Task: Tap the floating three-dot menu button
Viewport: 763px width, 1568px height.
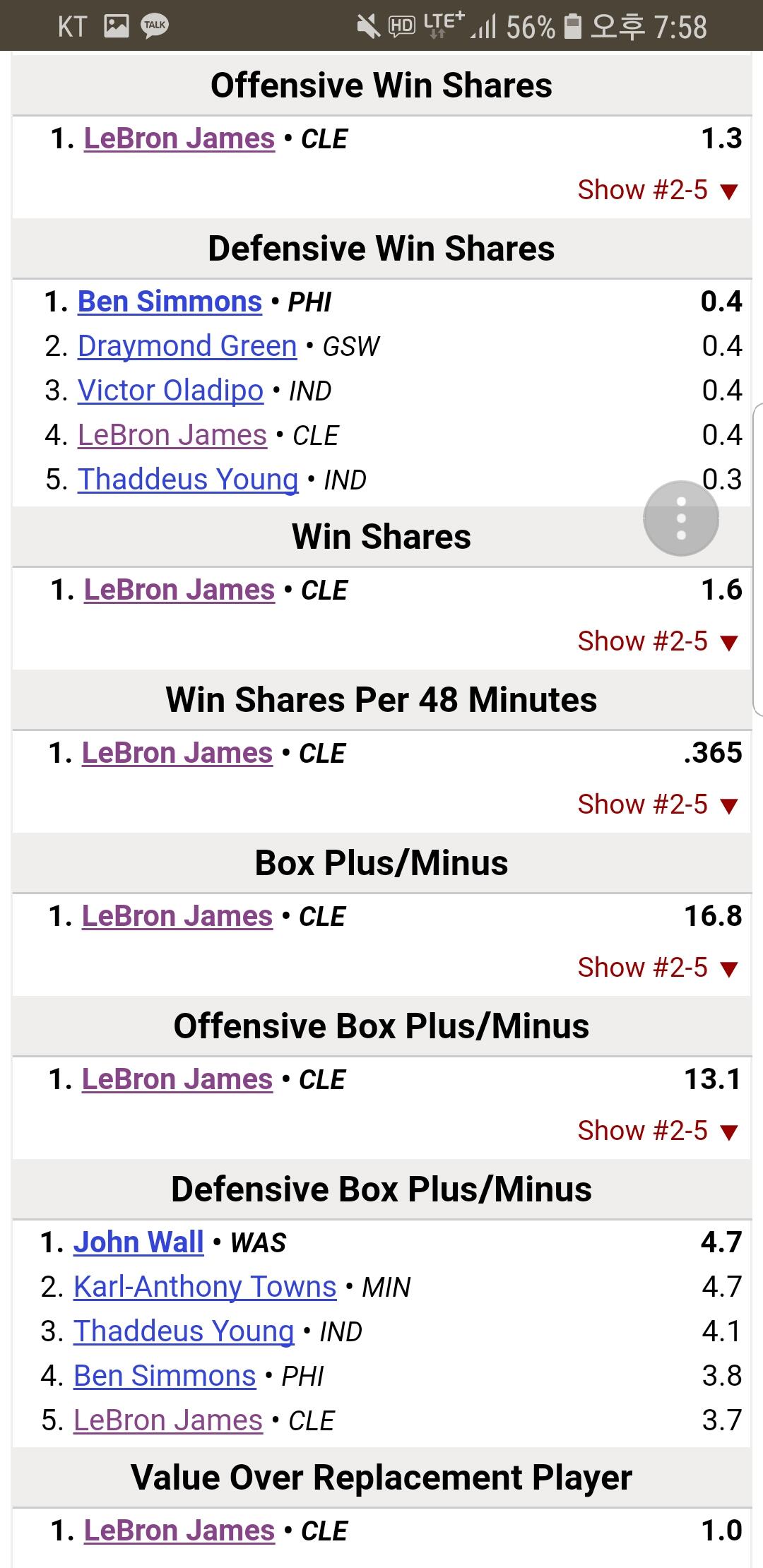Action: click(x=681, y=518)
